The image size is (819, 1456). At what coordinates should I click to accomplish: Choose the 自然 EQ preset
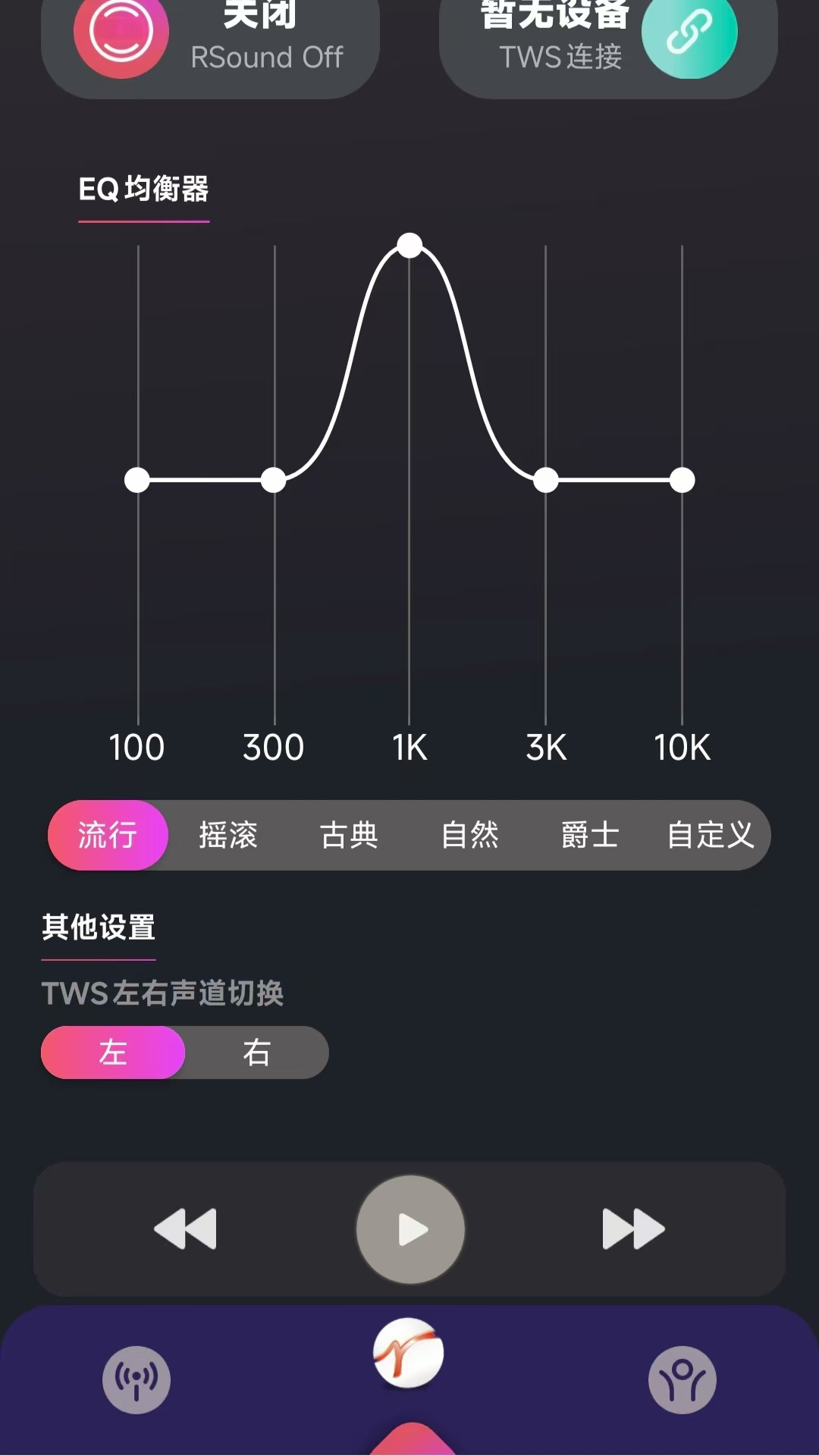pos(469,835)
